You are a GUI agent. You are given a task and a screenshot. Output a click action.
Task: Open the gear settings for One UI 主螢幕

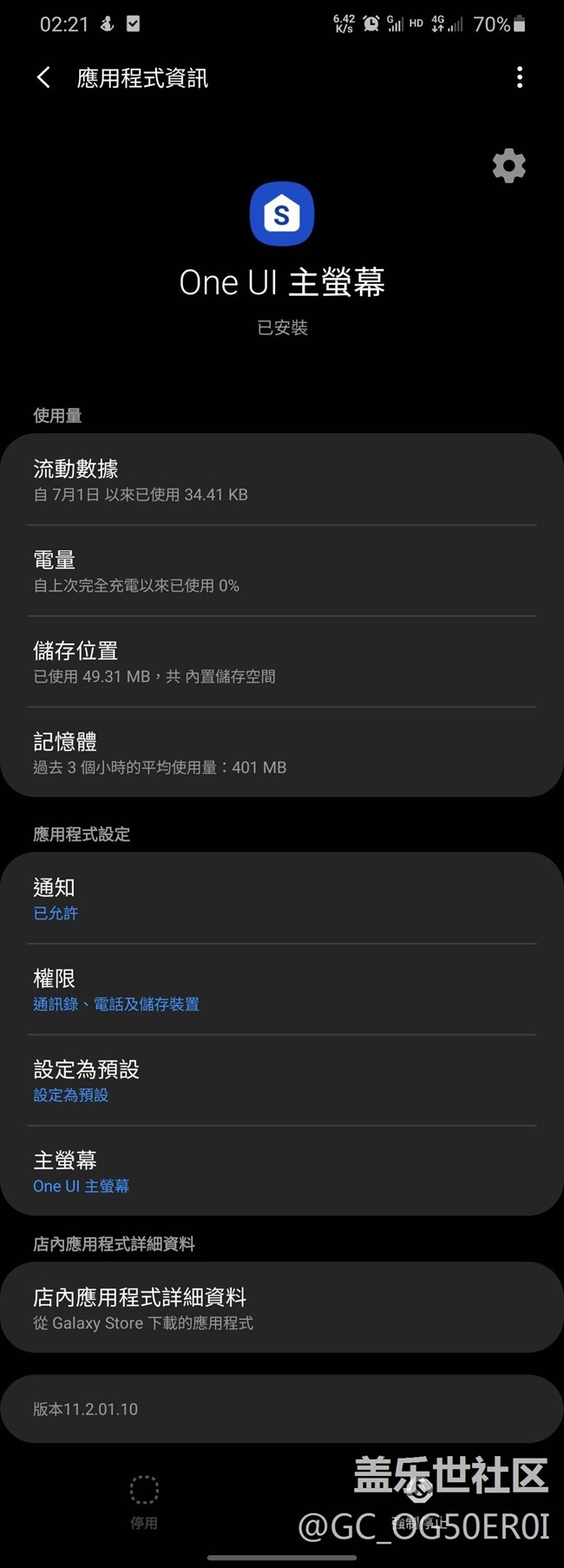(x=508, y=166)
